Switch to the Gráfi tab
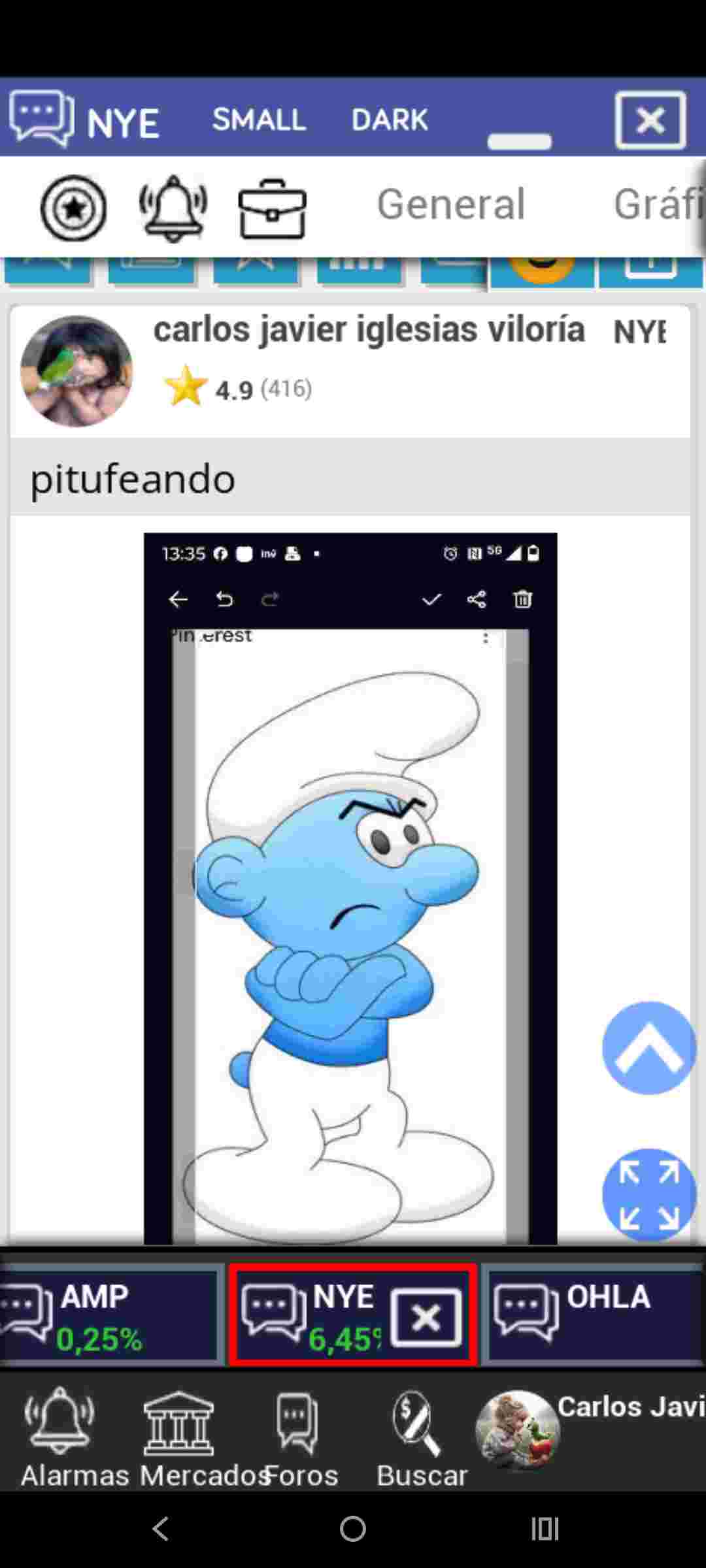This screenshot has height=1568, width=706. click(657, 204)
